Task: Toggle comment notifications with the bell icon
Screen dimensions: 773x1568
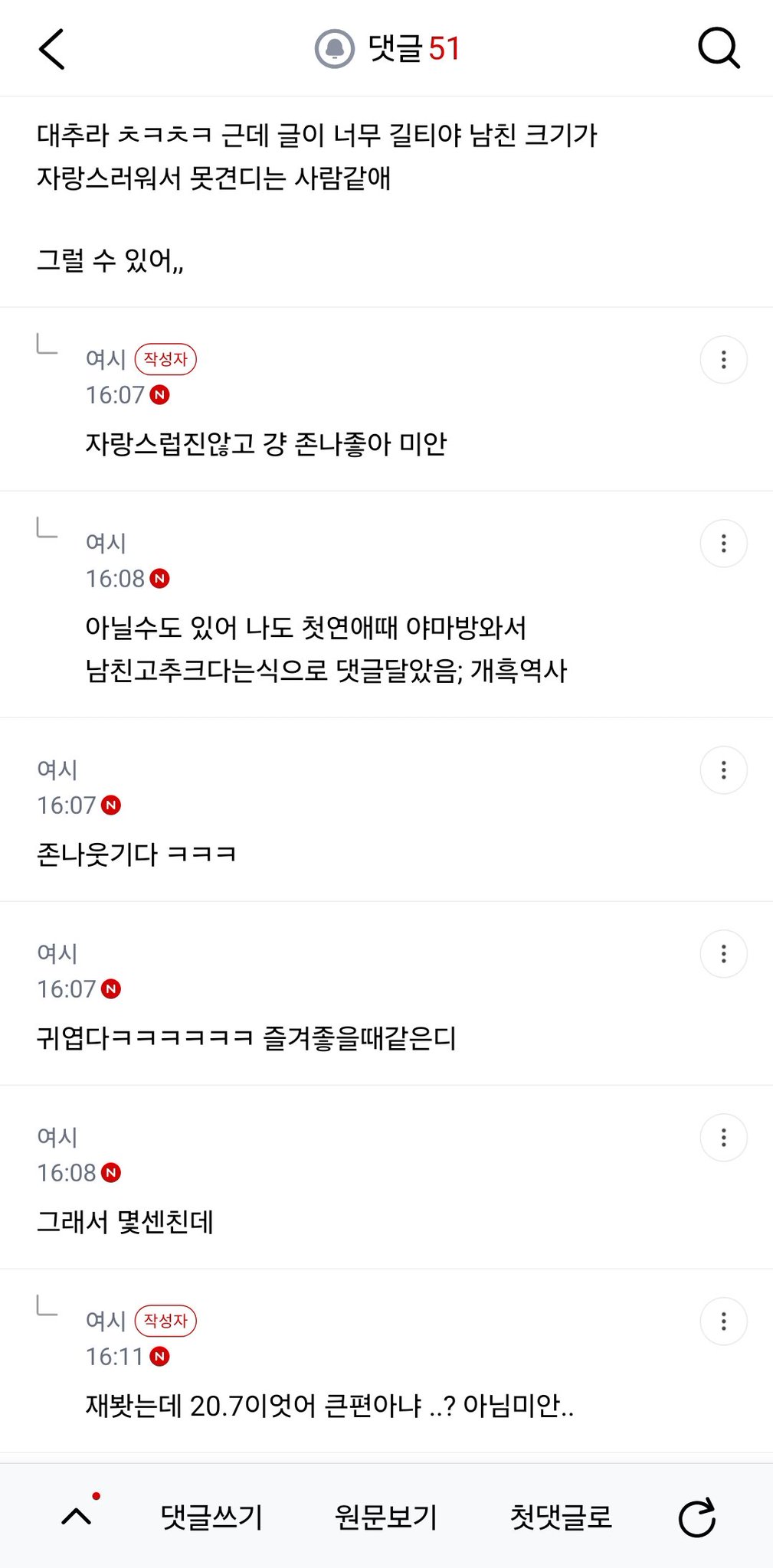Action: click(334, 49)
